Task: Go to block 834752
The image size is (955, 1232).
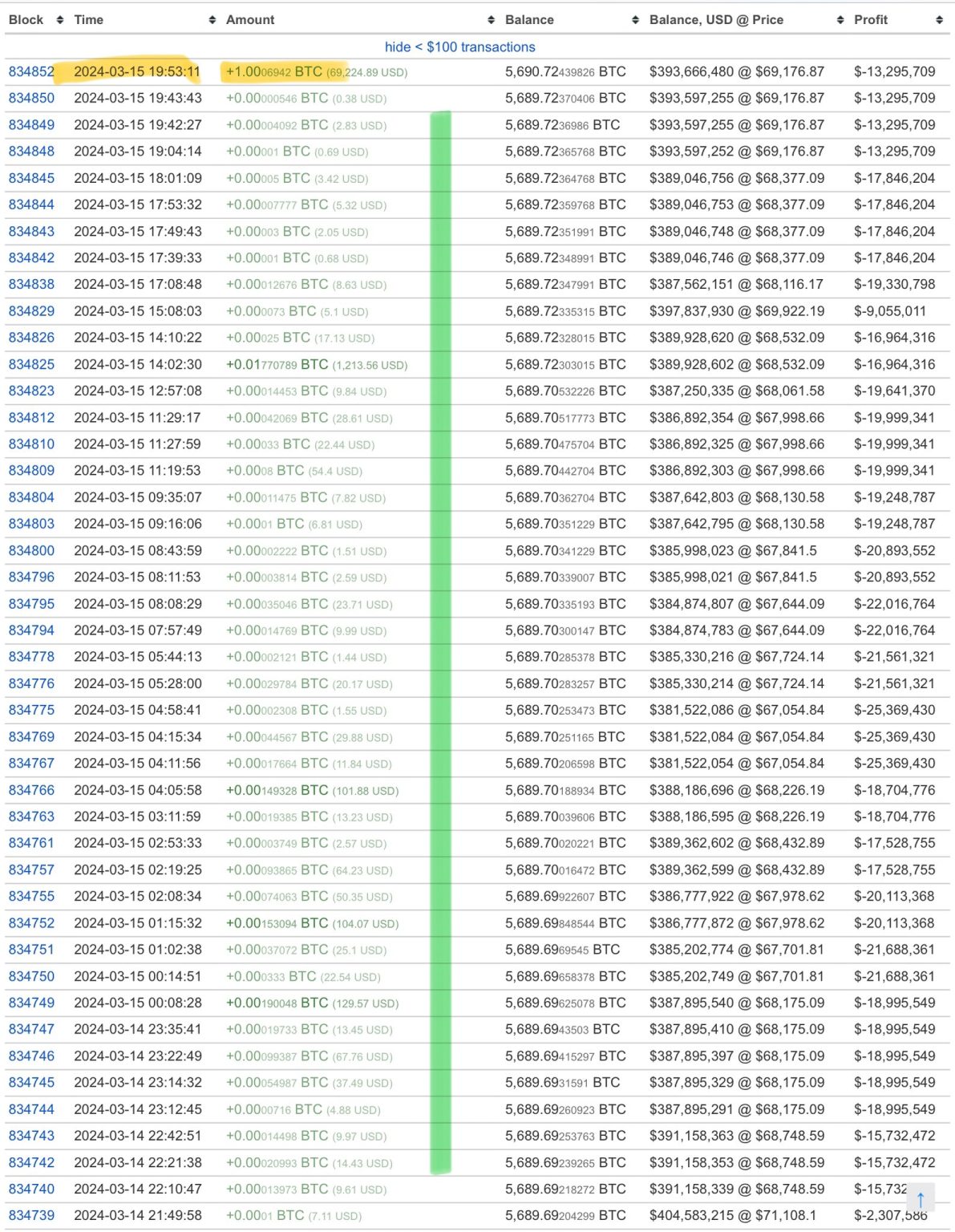Action: (x=31, y=923)
